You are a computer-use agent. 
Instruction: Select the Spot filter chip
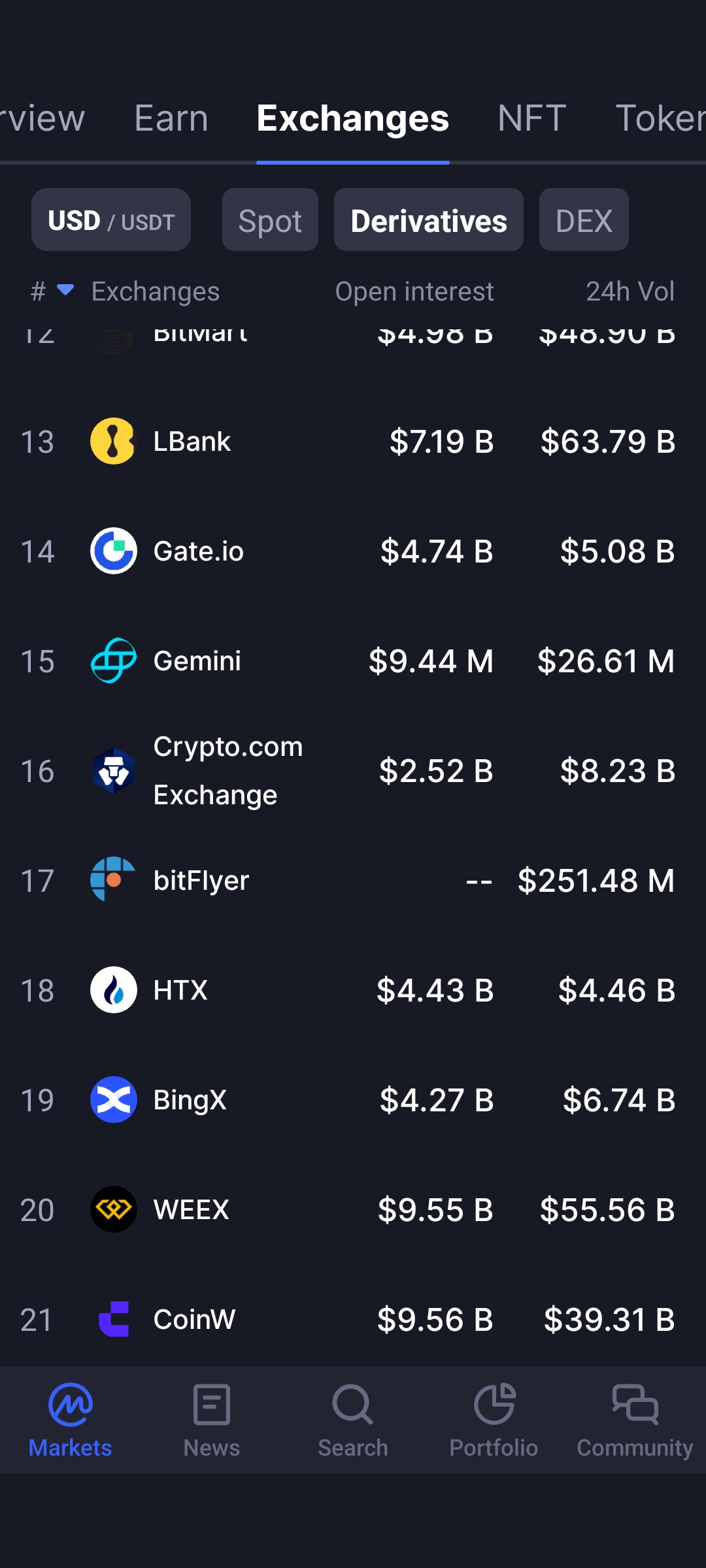[270, 220]
